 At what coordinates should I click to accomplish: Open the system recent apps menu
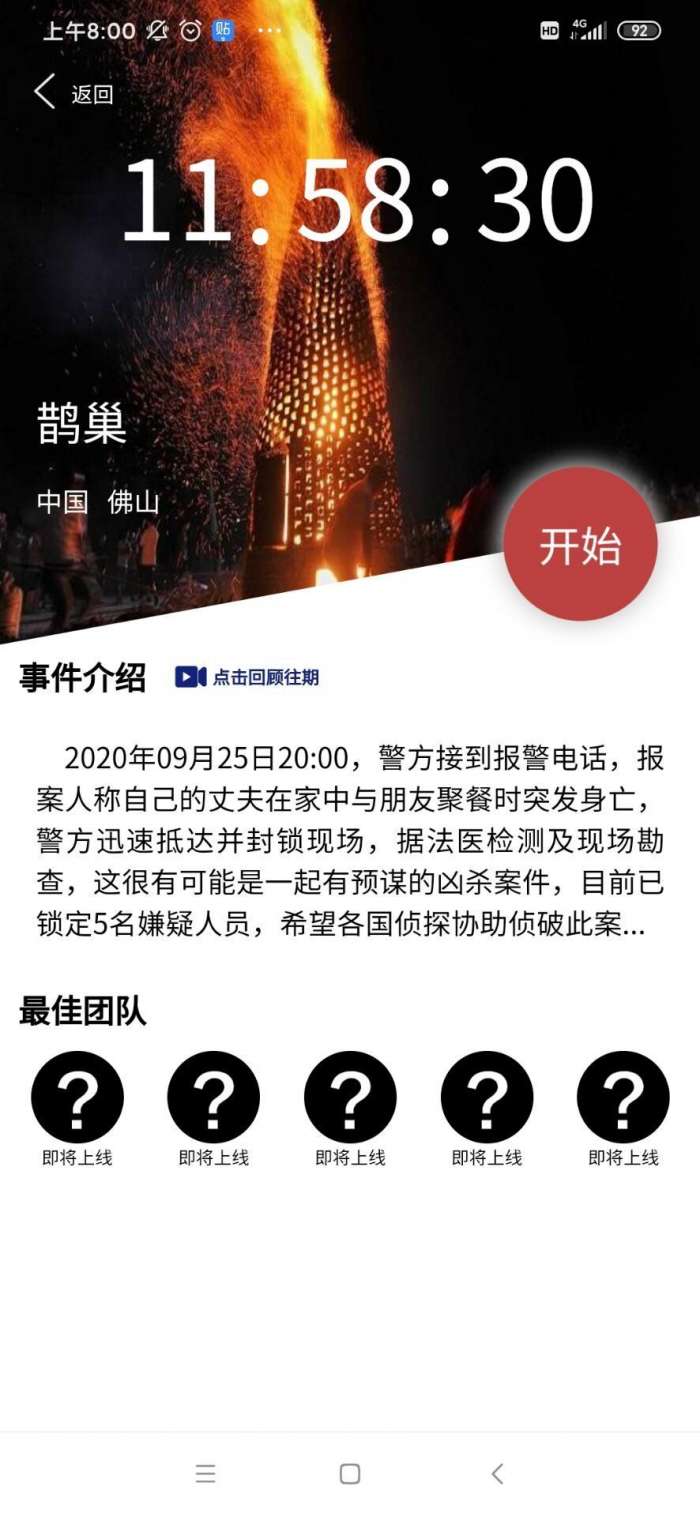205,1473
